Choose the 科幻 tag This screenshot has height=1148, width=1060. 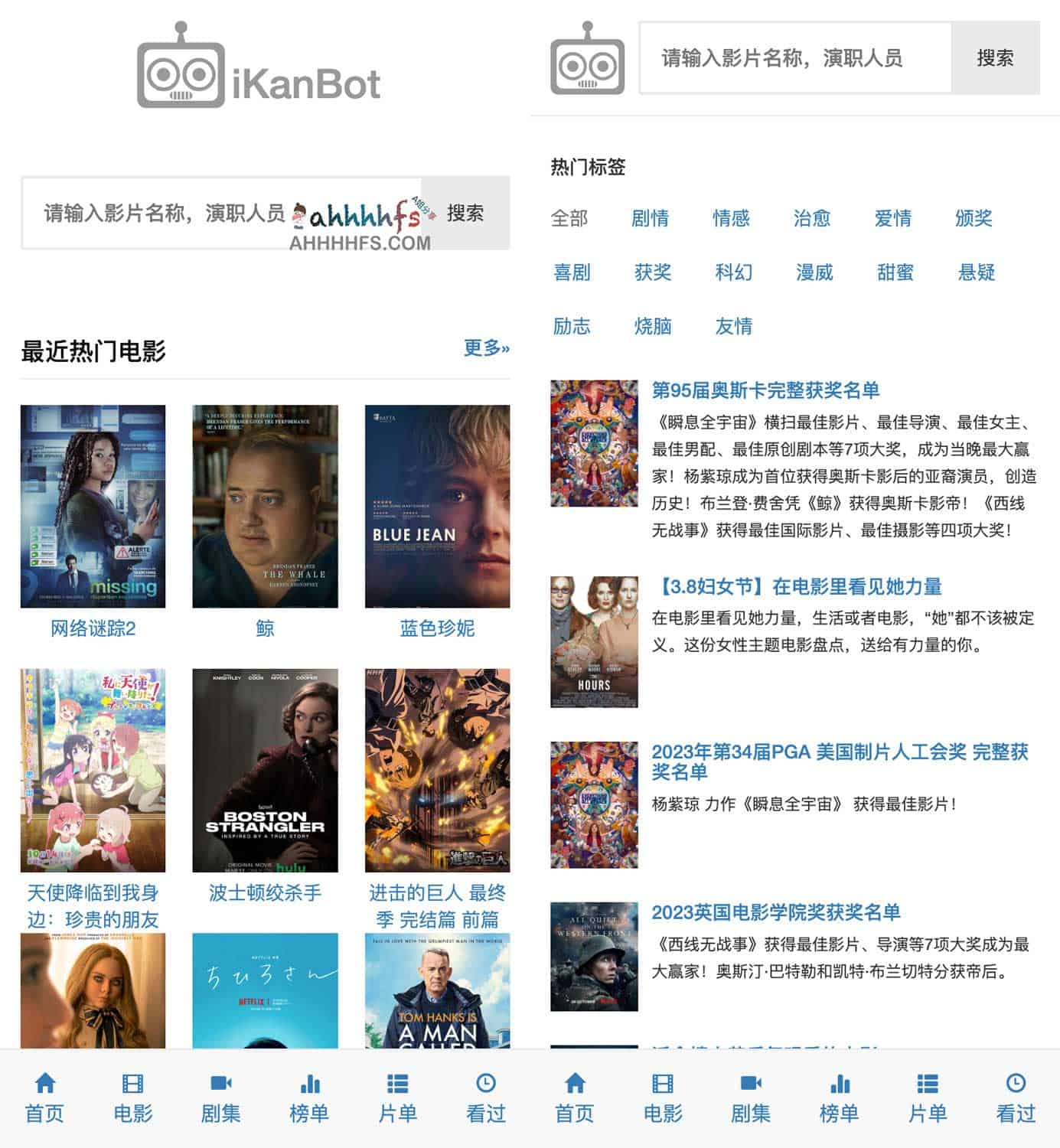pyautogui.click(x=733, y=272)
